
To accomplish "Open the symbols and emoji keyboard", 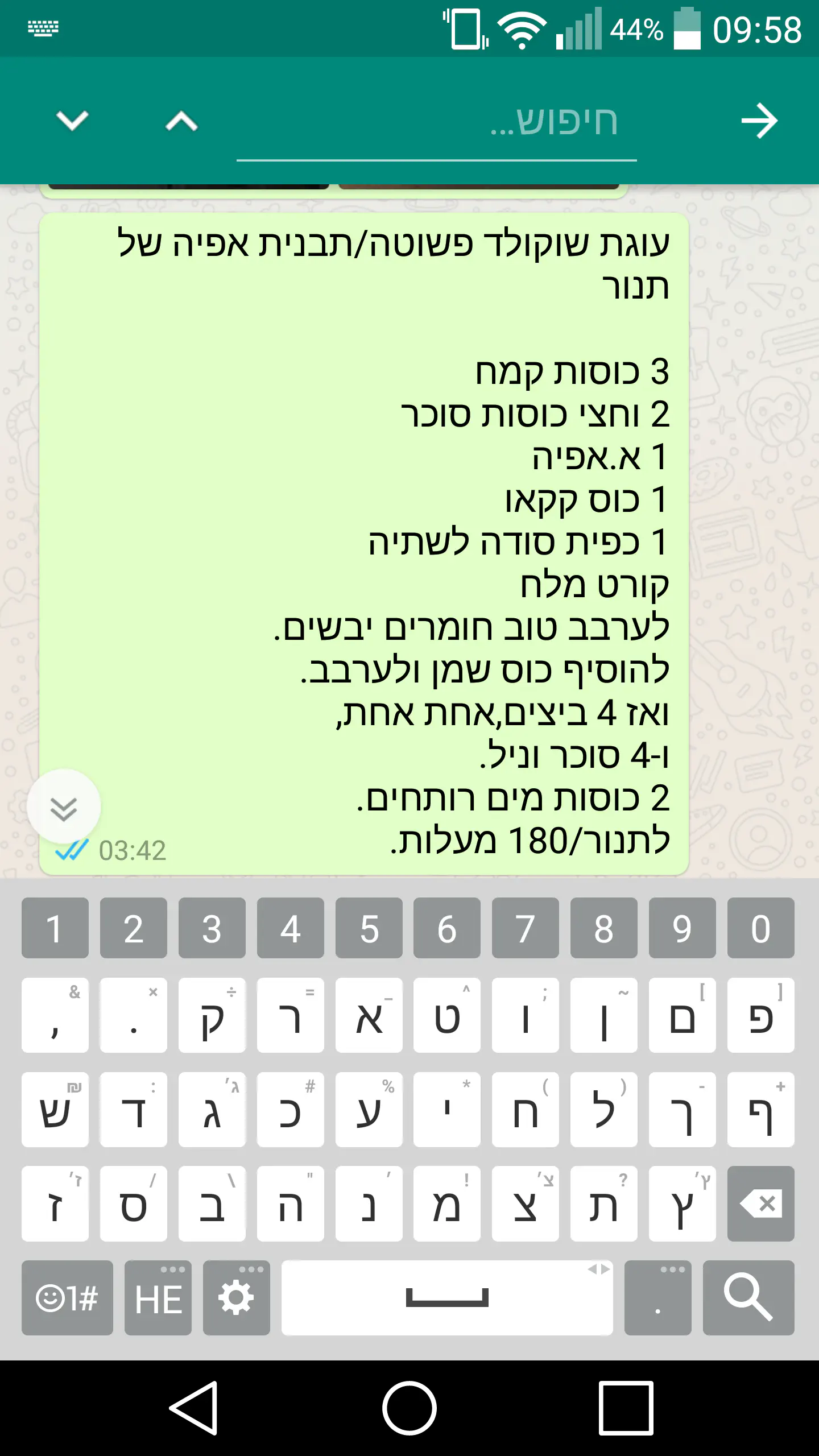I will pos(67,1298).
